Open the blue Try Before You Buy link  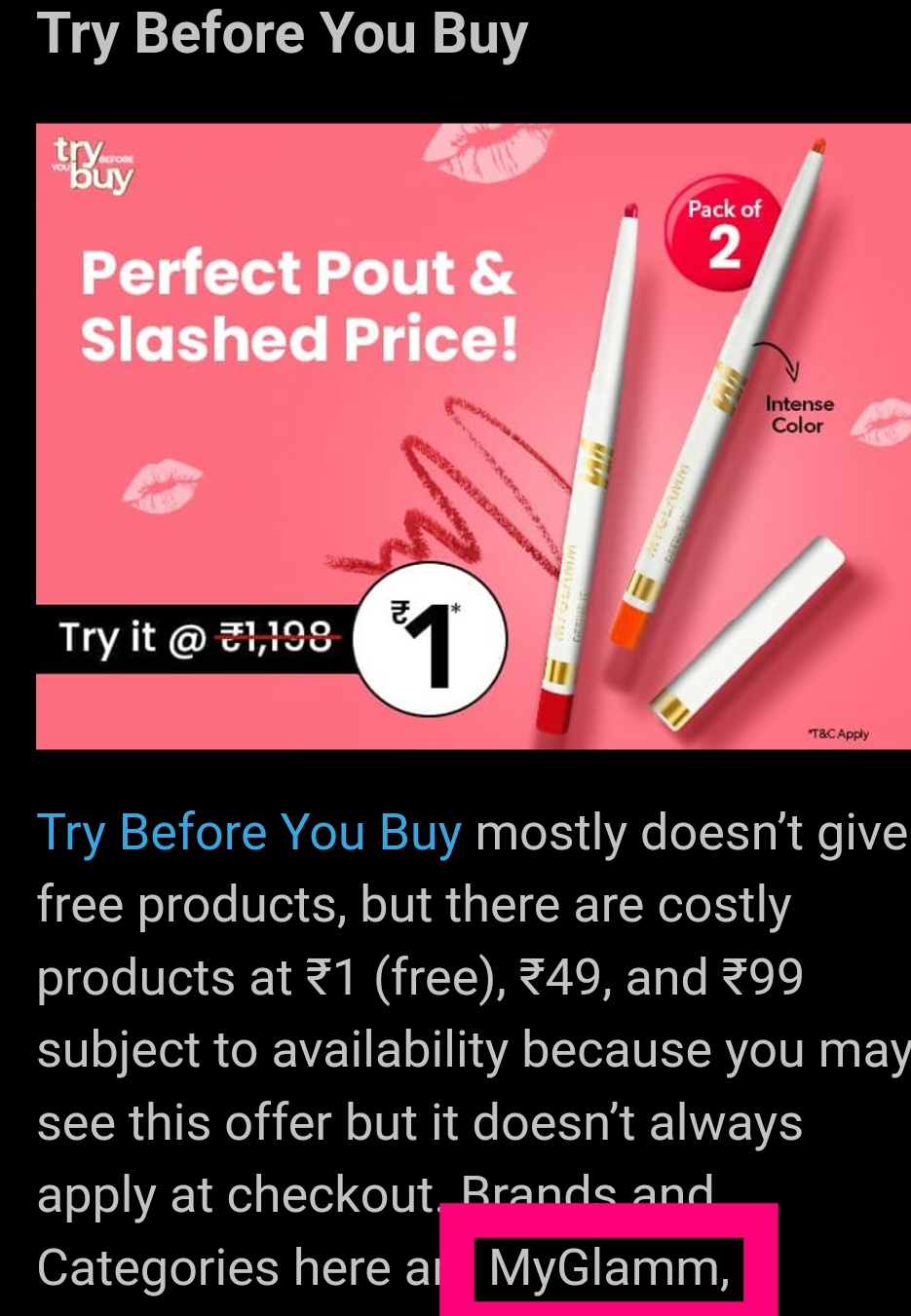(249, 834)
